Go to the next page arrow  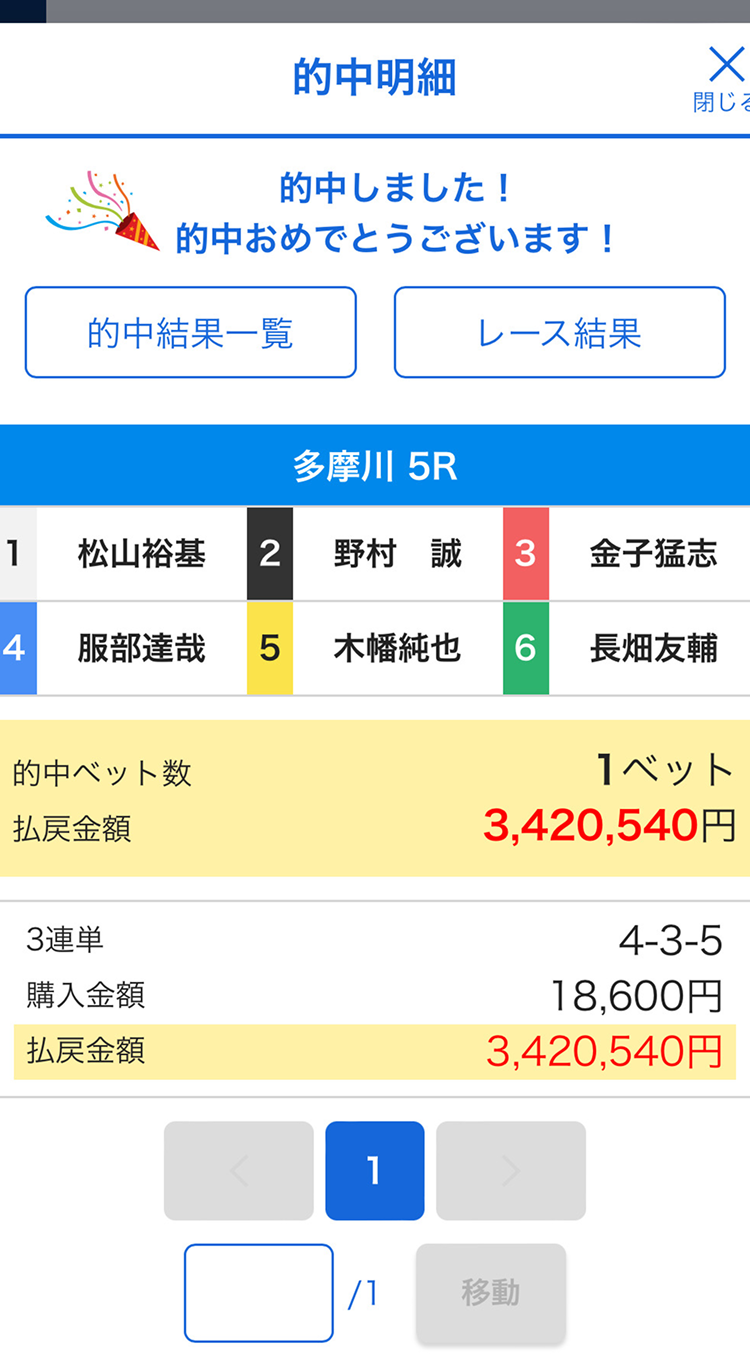[511, 1171]
